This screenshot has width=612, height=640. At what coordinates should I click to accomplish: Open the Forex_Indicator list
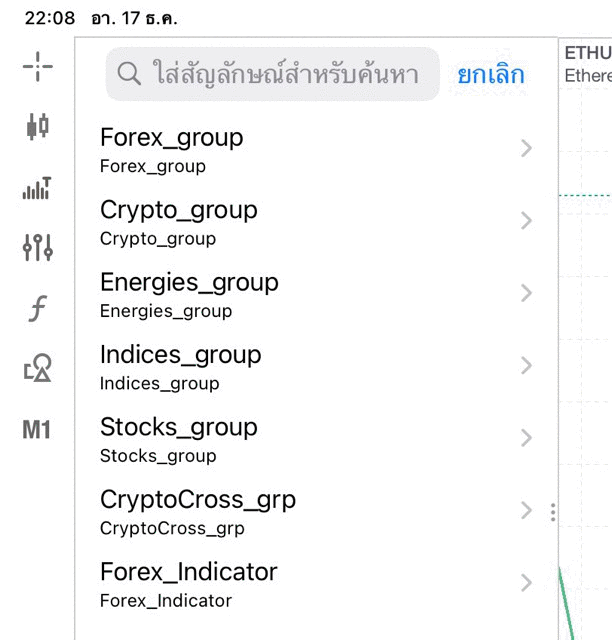pyautogui.click(x=316, y=584)
